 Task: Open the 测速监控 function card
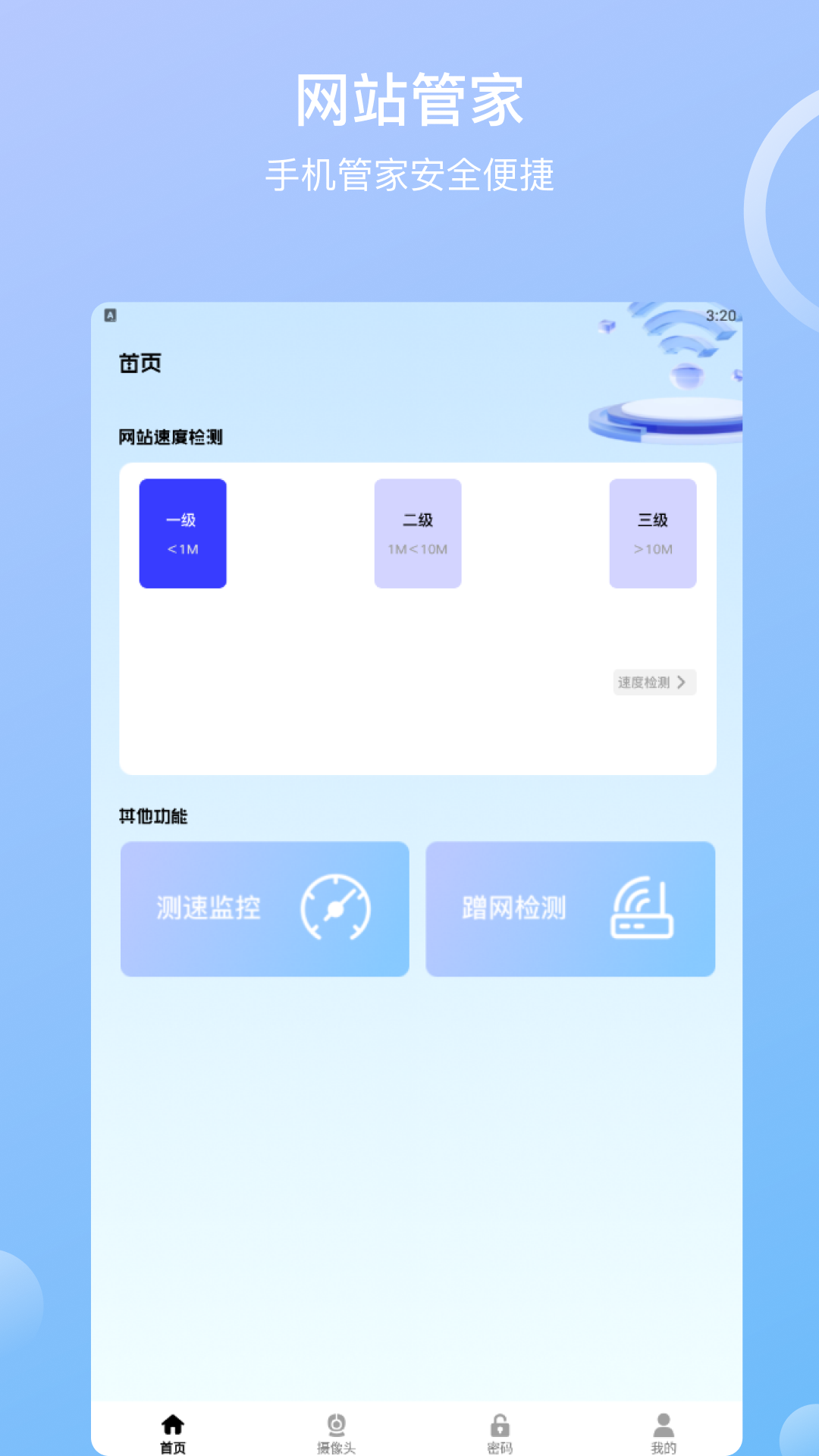tap(265, 908)
